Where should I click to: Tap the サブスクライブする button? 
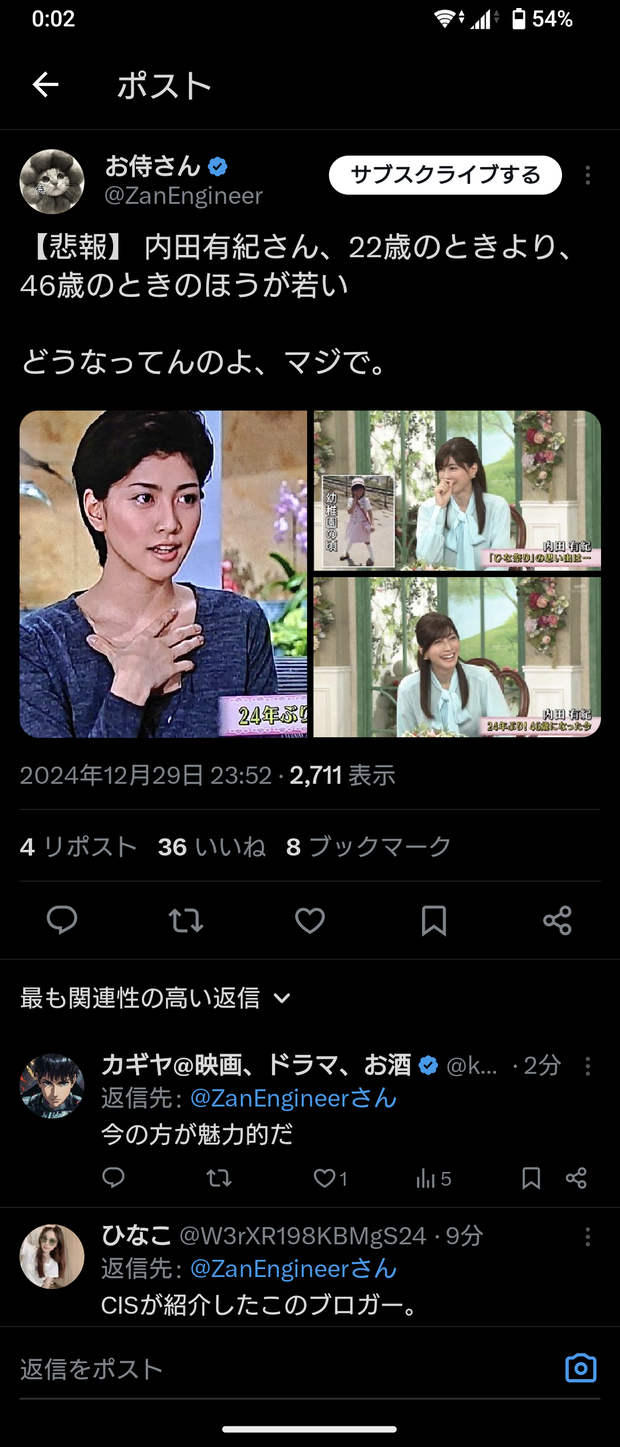pos(445,176)
